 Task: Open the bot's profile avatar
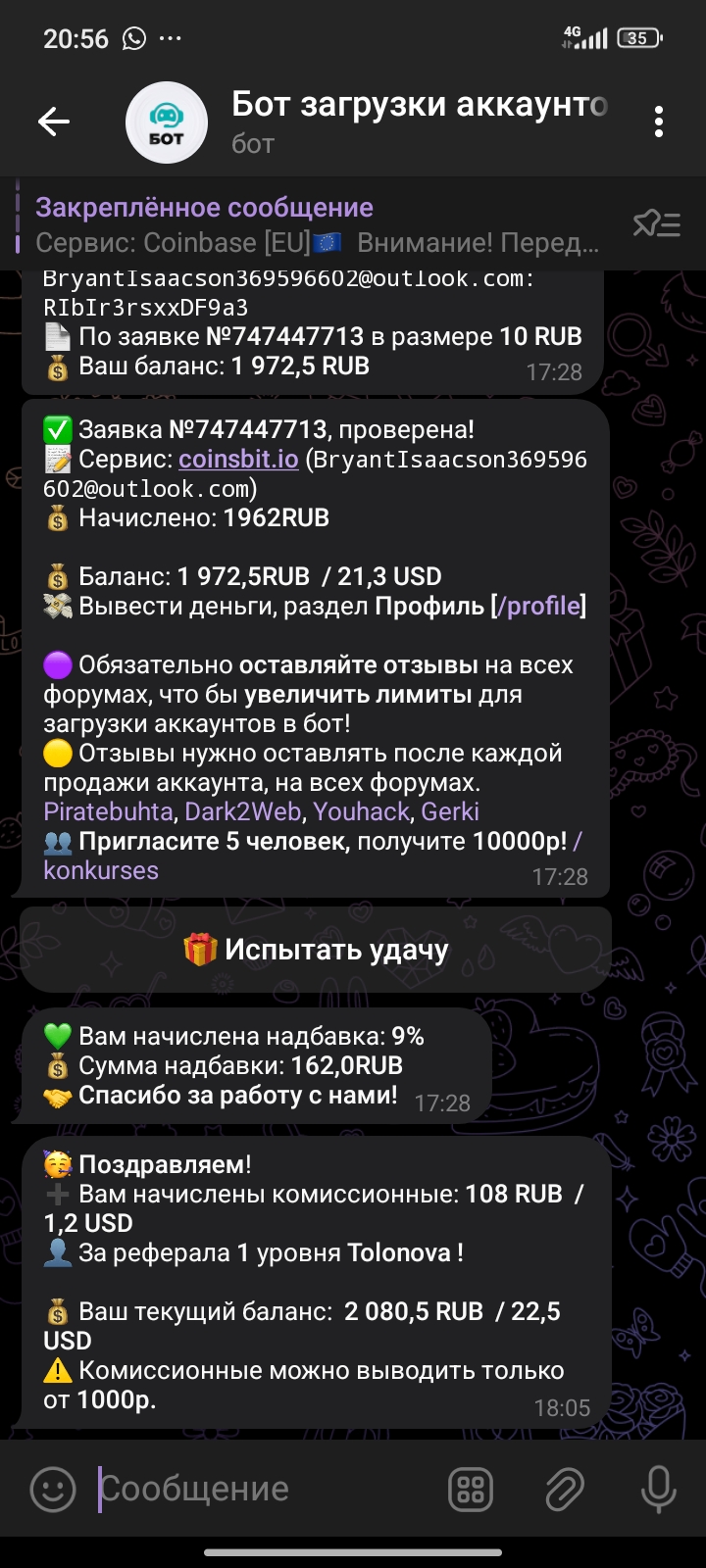pos(166,122)
